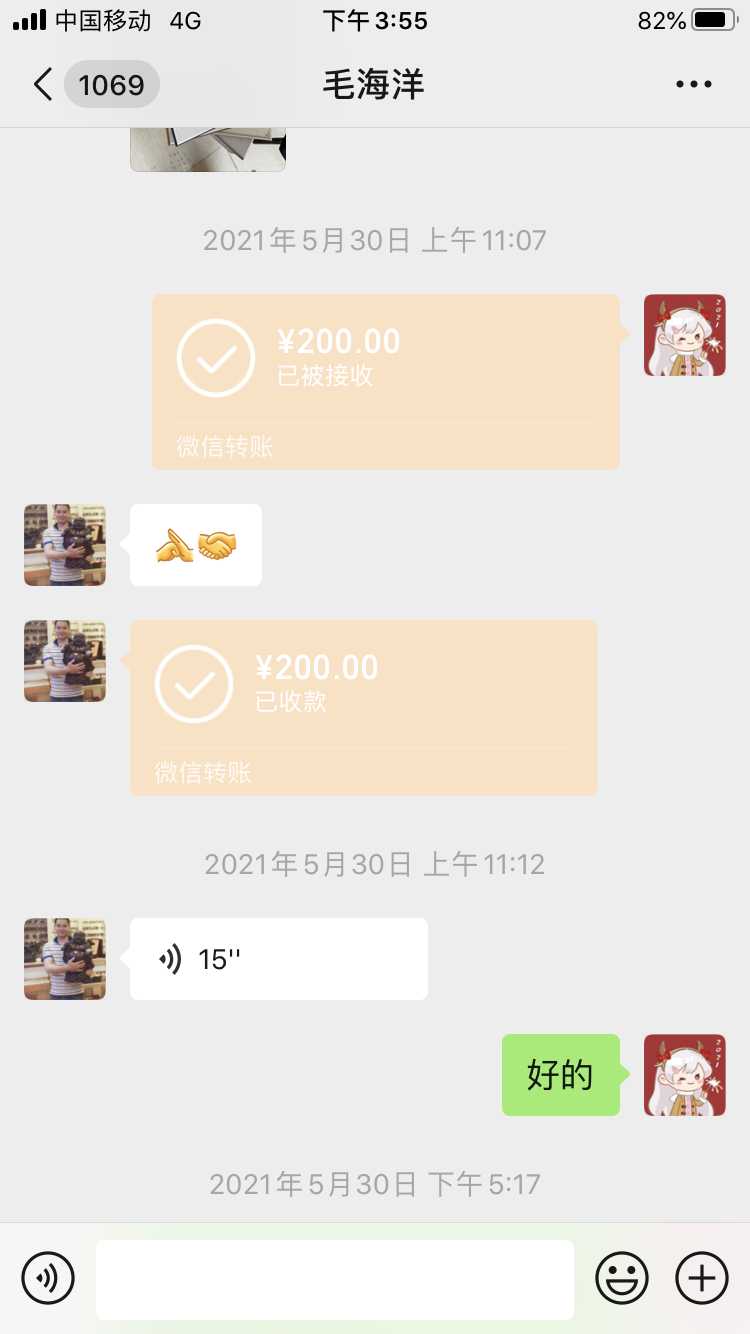The width and height of the screenshot is (750, 1334).
Task: Open my avatar next to 好的 message
Action: 684,1075
